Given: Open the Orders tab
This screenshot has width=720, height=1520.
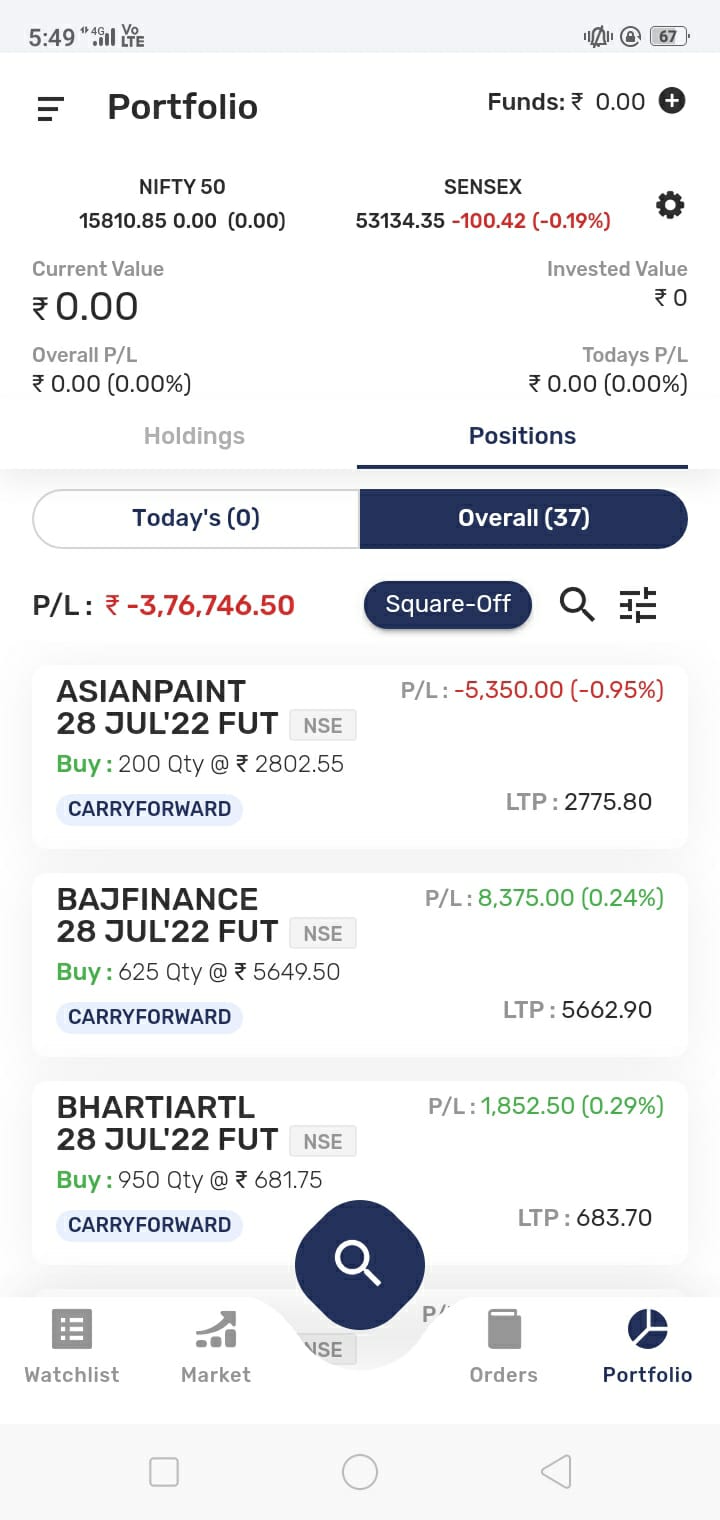Looking at the screenshot, I should point(504,1346).
